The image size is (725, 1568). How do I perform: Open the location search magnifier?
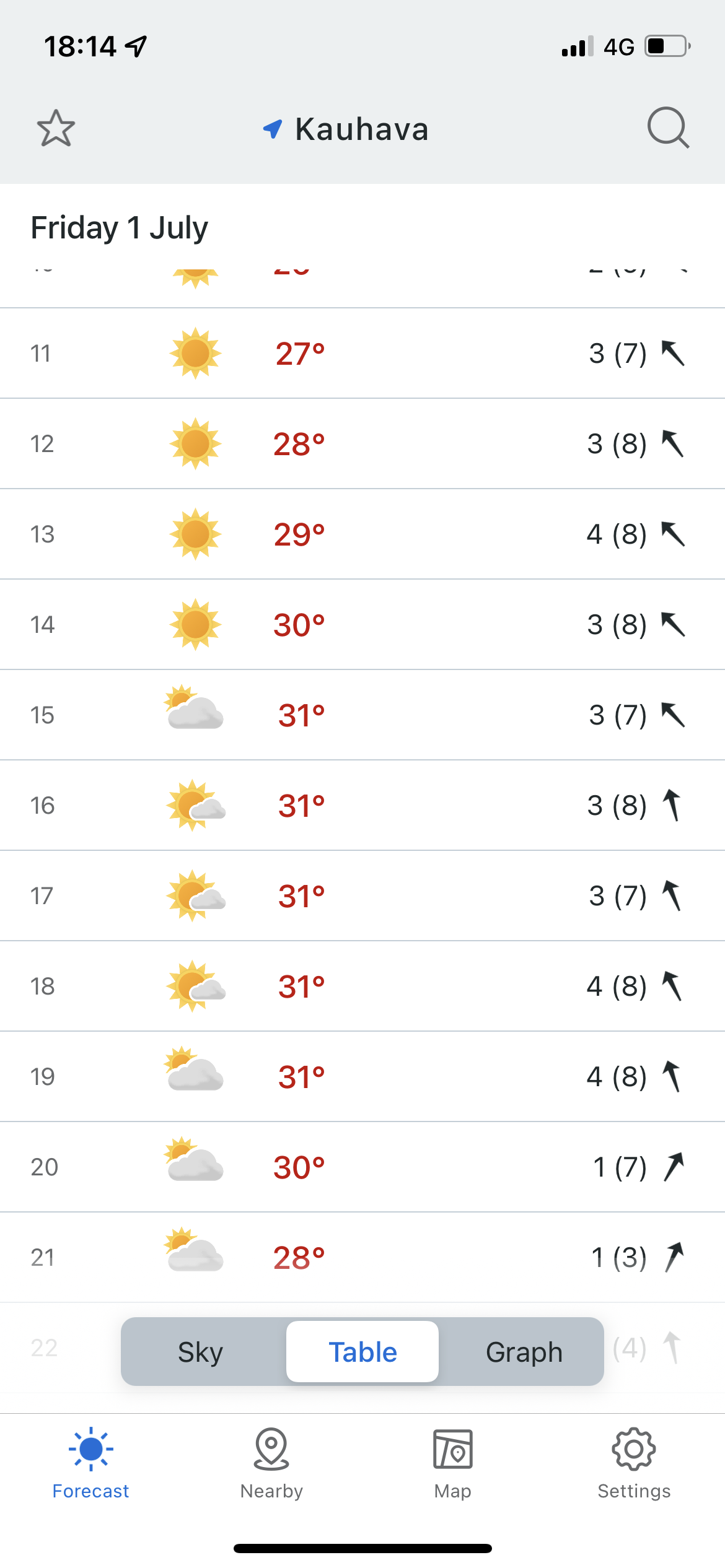point(668,128)
